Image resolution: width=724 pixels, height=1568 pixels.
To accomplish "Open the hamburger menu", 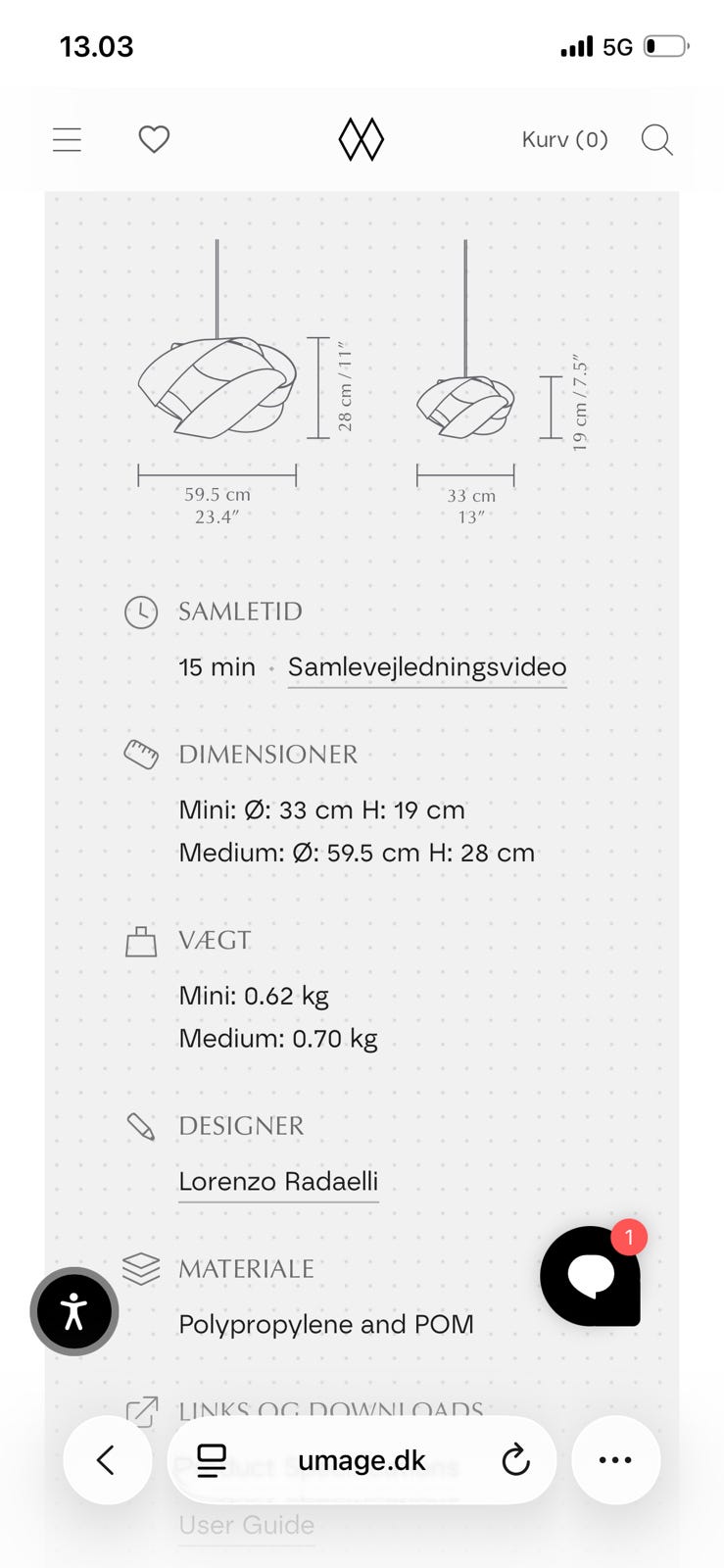I will (x=67, y=139).
